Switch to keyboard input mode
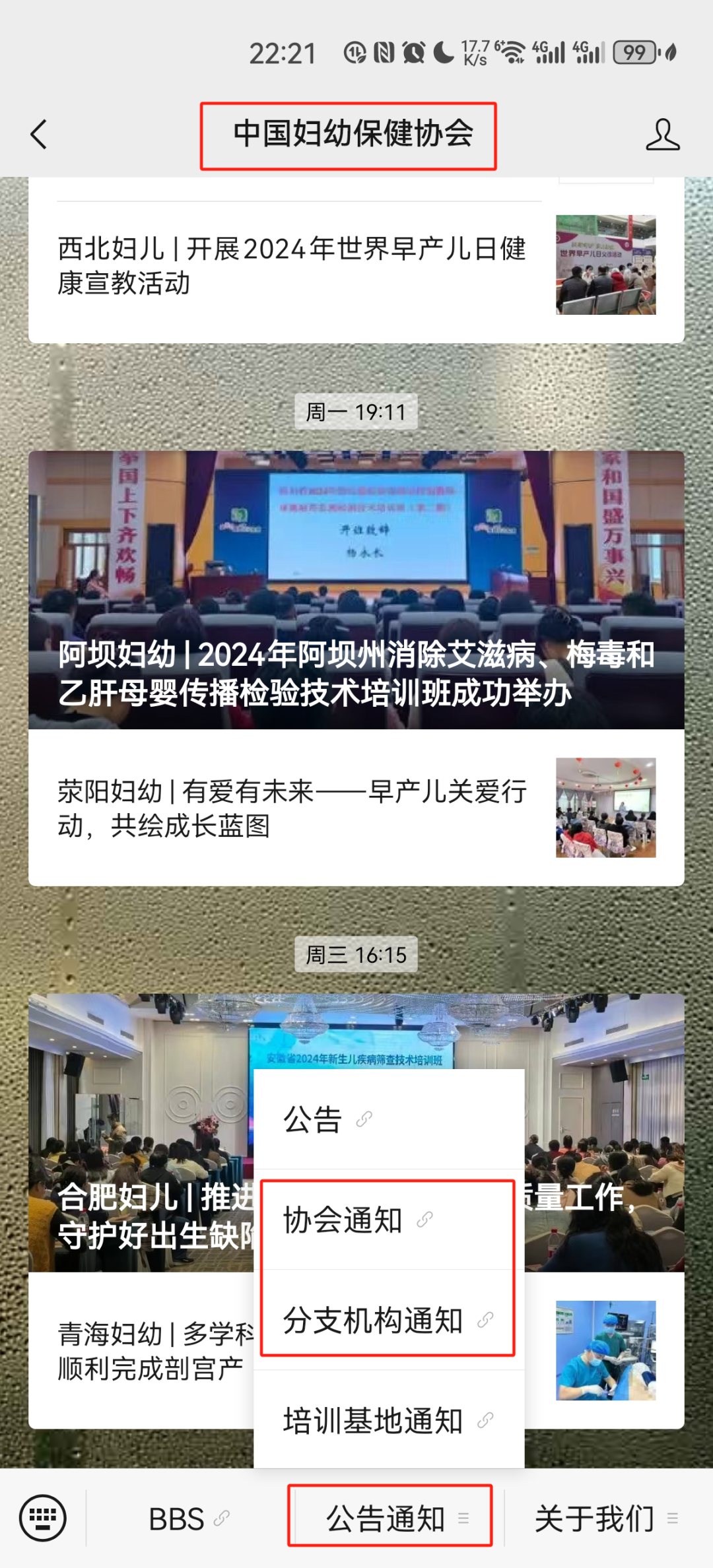Image resolution: width=713 pixels, height=1568 pixels. pyautogui.click(x=43, y=1518)
